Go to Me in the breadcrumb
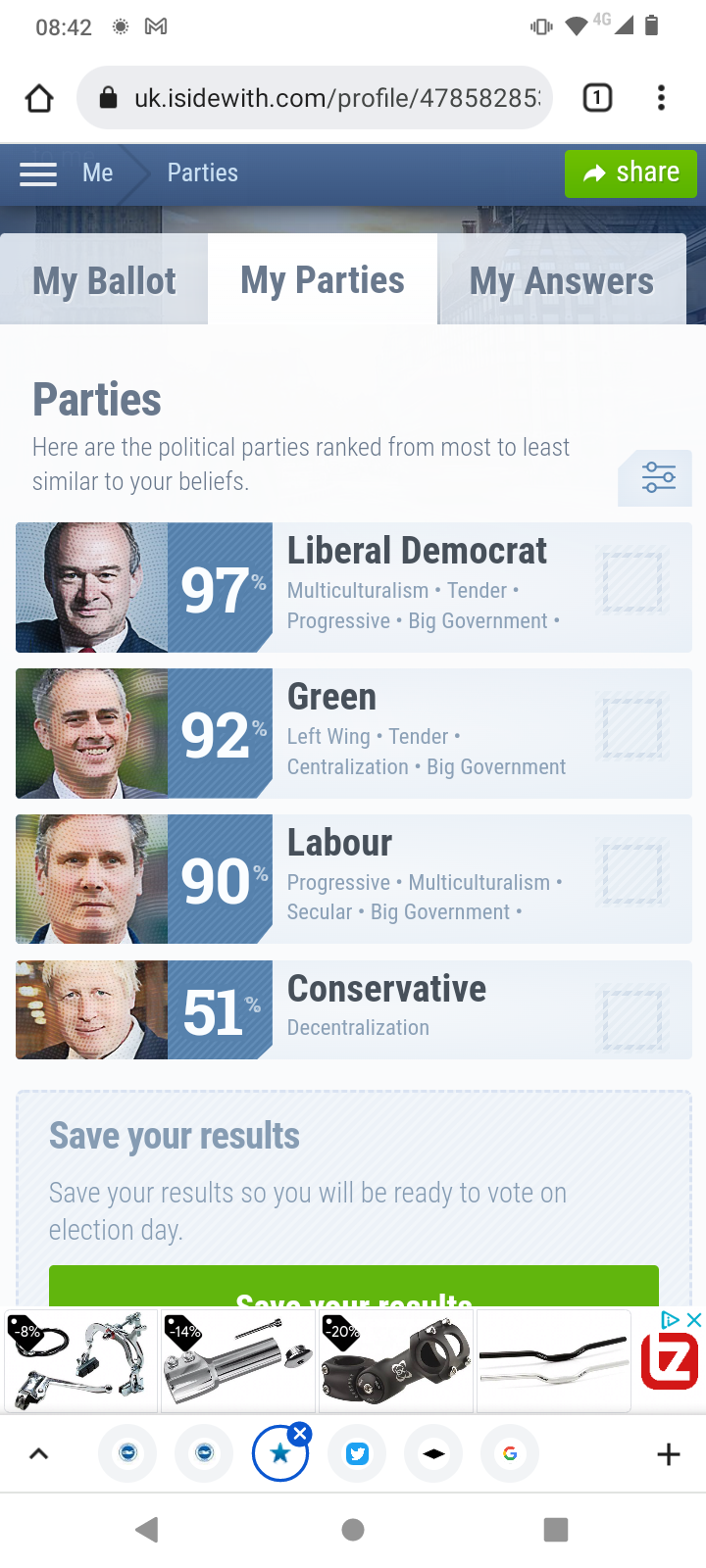This screenshot has height=1568, width=706. click(x=98, y=173)
